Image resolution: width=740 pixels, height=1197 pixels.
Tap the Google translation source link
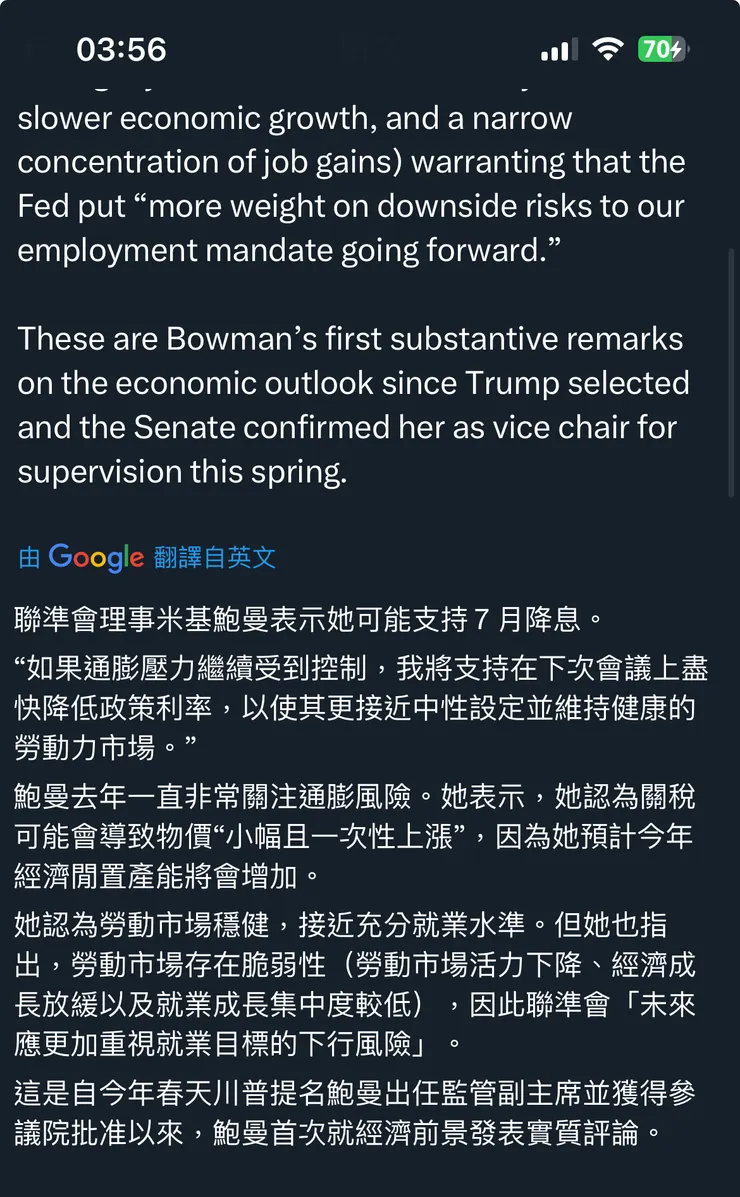pyautogui.click(x=147, y=557)
